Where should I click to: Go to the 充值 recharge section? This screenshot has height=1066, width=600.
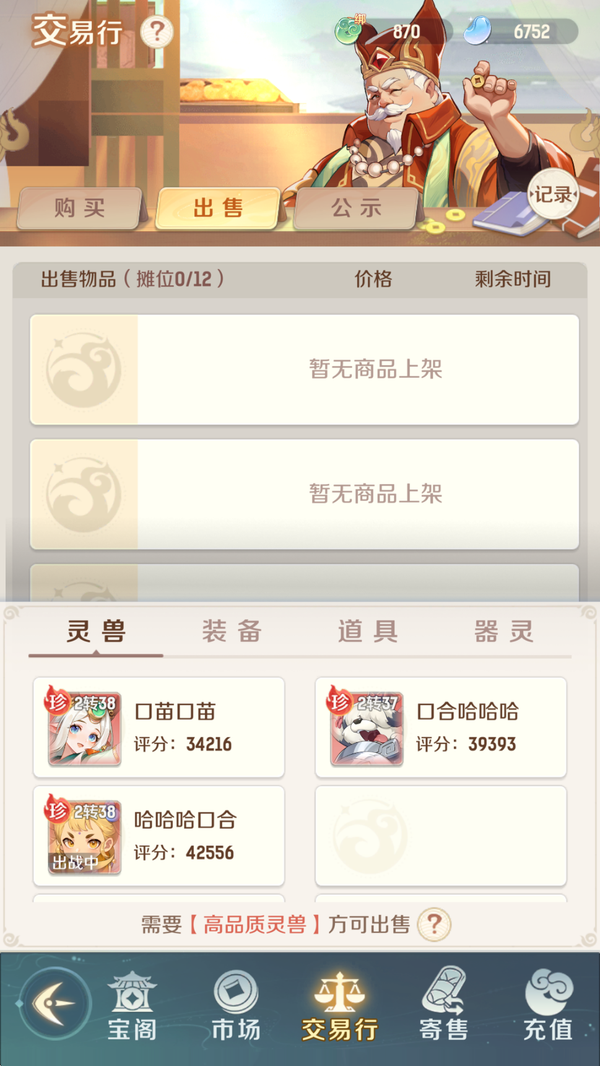tap(548, 1006)
